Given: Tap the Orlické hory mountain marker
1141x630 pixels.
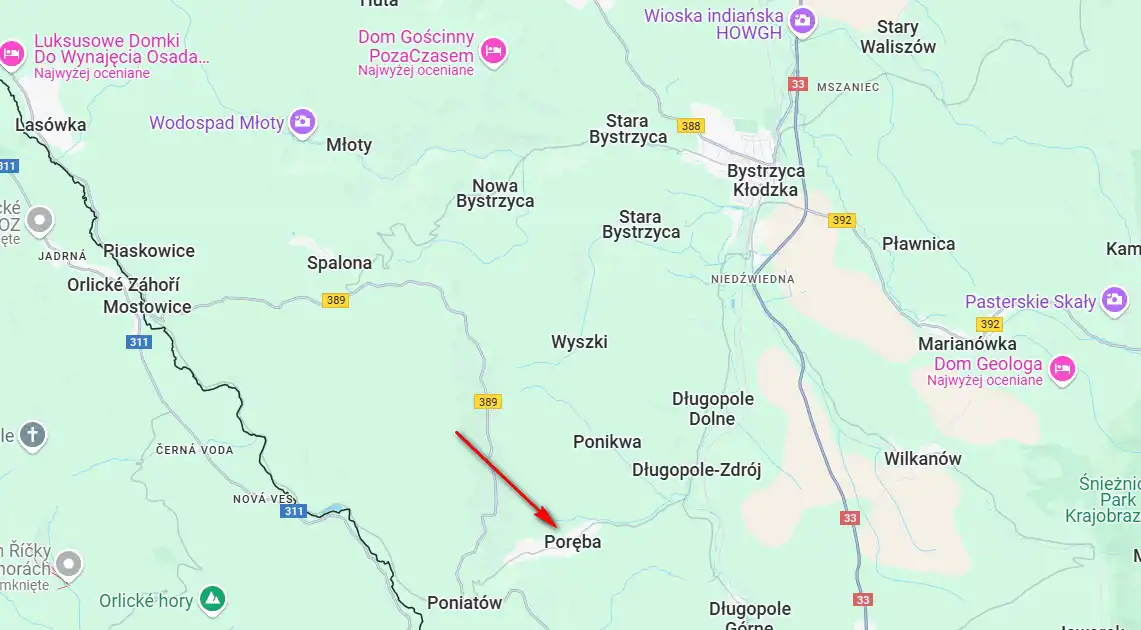Looking at the screenshot, I should point(211,600).
